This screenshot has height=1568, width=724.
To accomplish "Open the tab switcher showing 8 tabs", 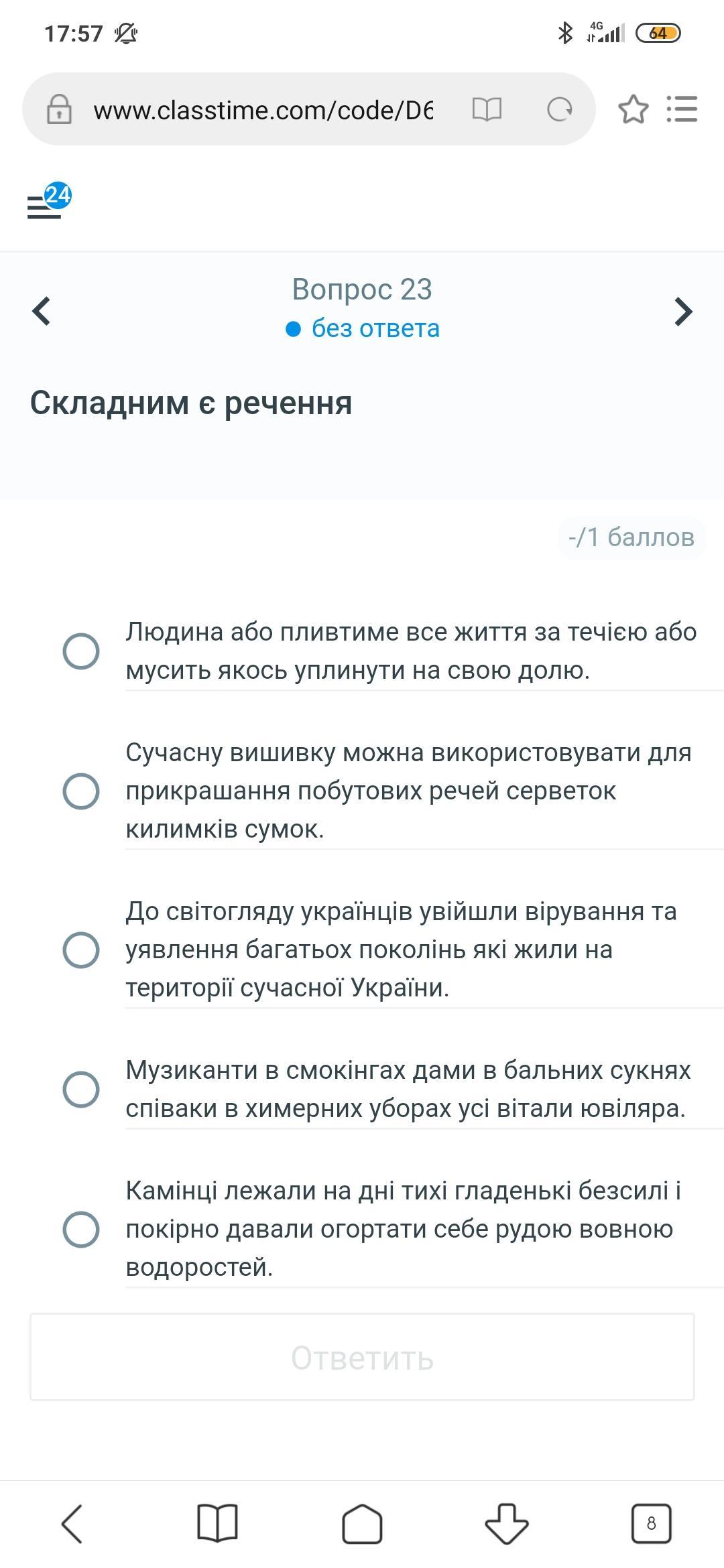I will 651,1523.
